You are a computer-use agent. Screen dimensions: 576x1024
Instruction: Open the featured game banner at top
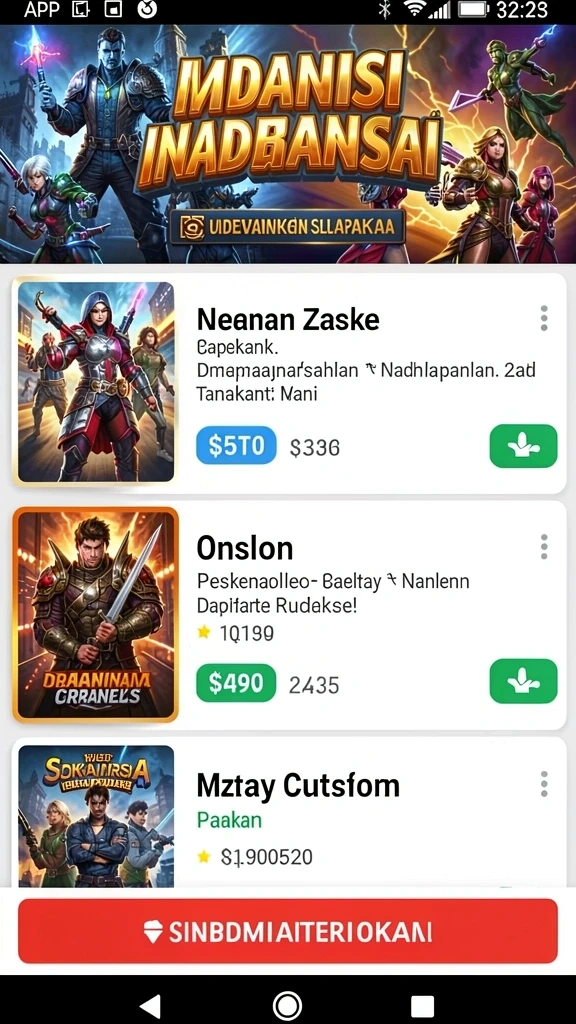(x=288, y=144)
